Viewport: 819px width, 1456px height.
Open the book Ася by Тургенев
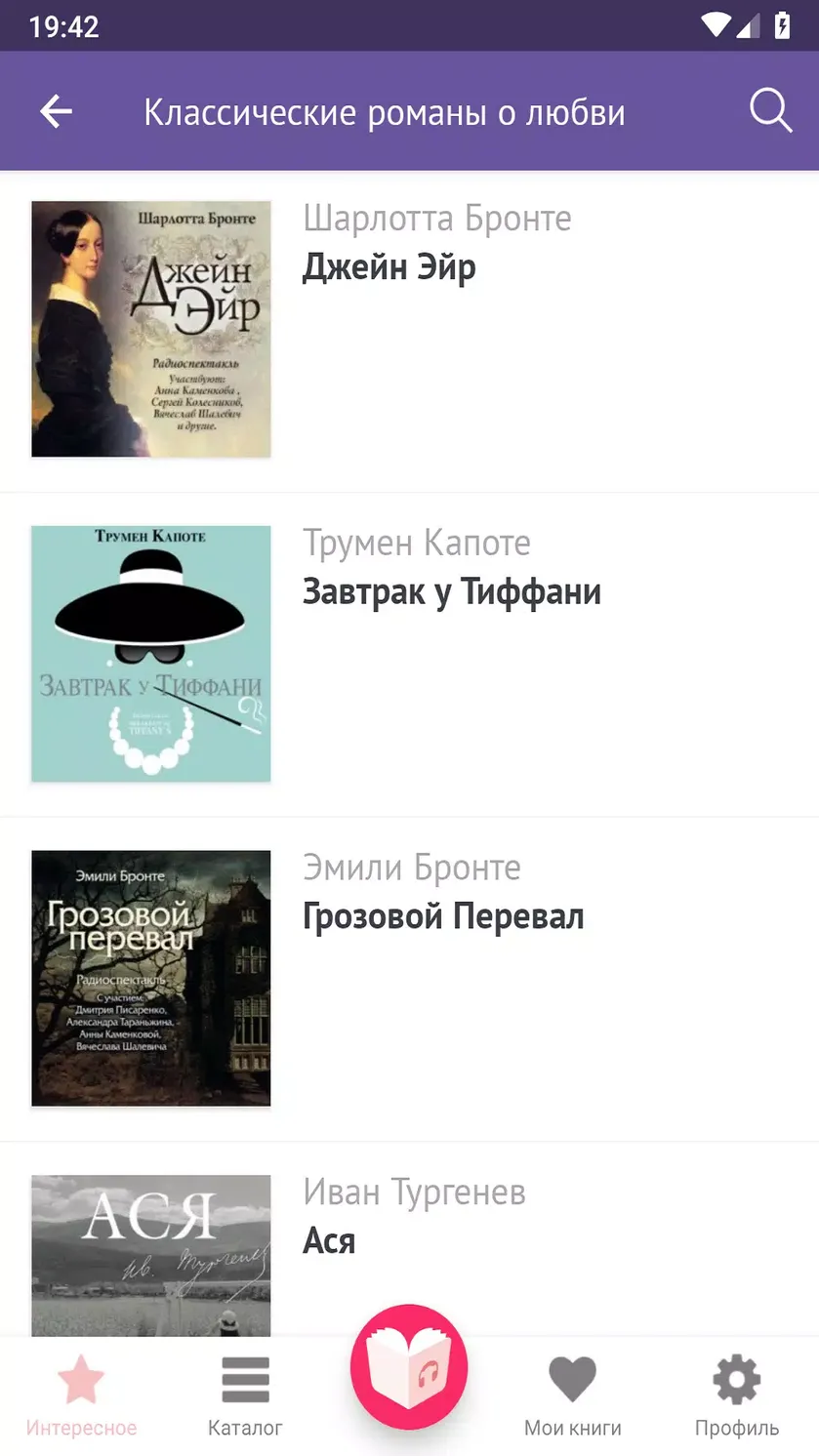point(409,1239)
